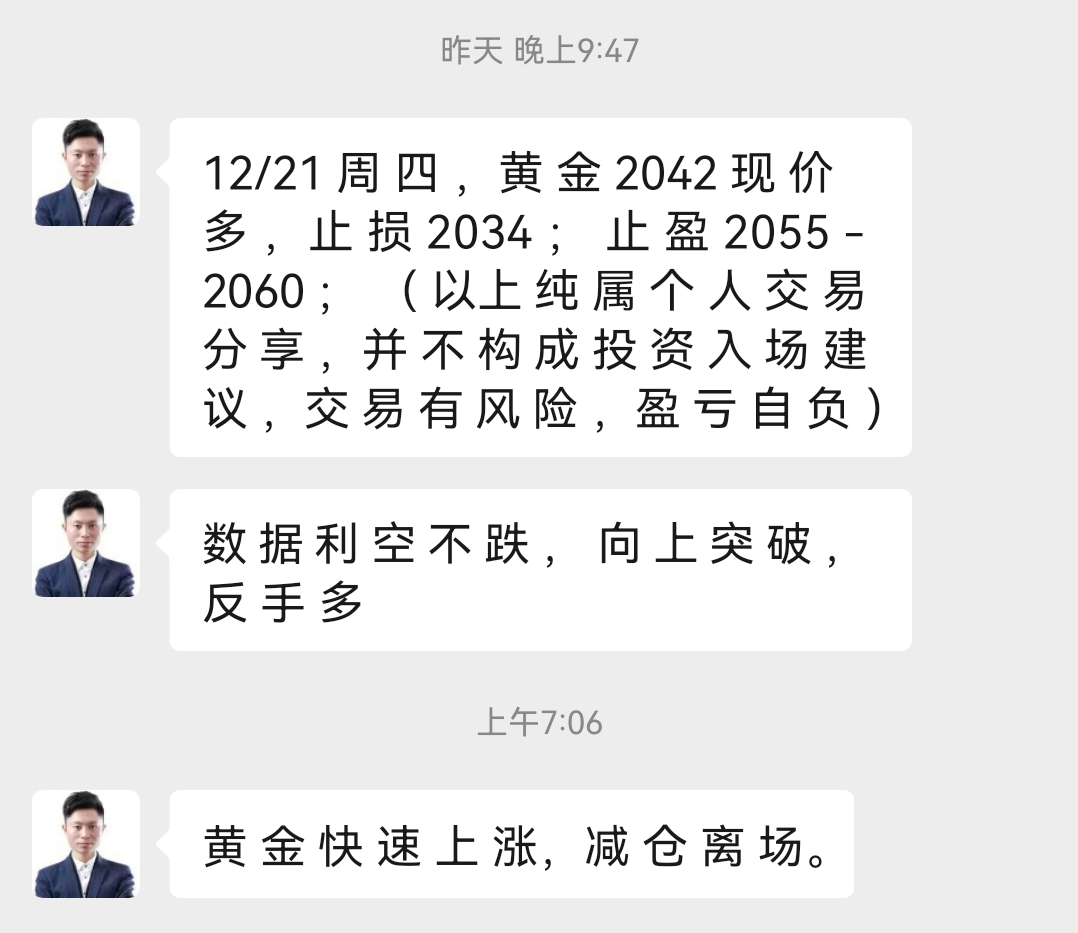
Task: View profile from avatar beside 黄金快速上涨 message
Action: pos(85,843)
